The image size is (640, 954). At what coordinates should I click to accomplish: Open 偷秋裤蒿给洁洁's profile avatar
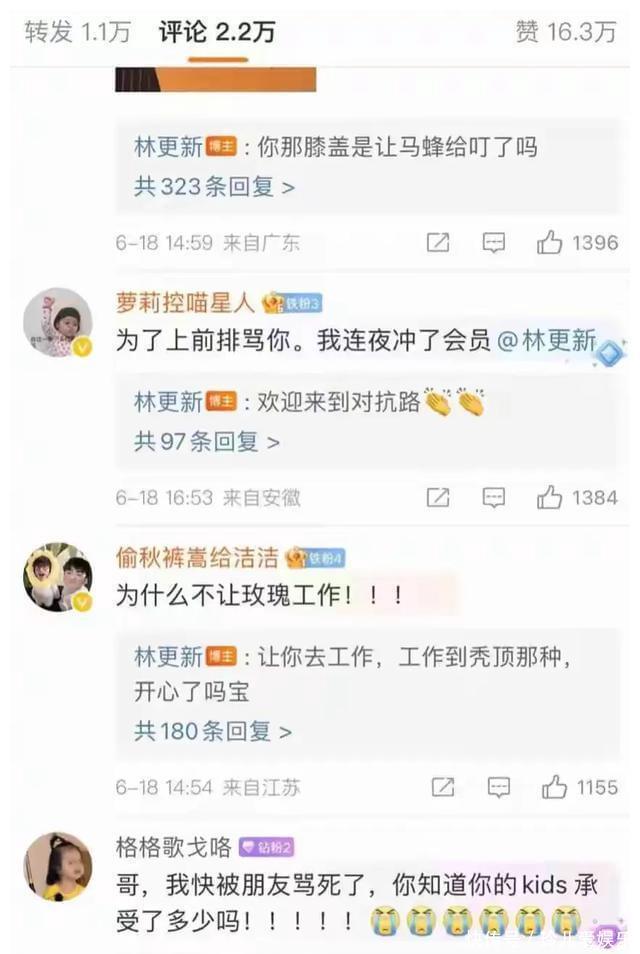57,577
